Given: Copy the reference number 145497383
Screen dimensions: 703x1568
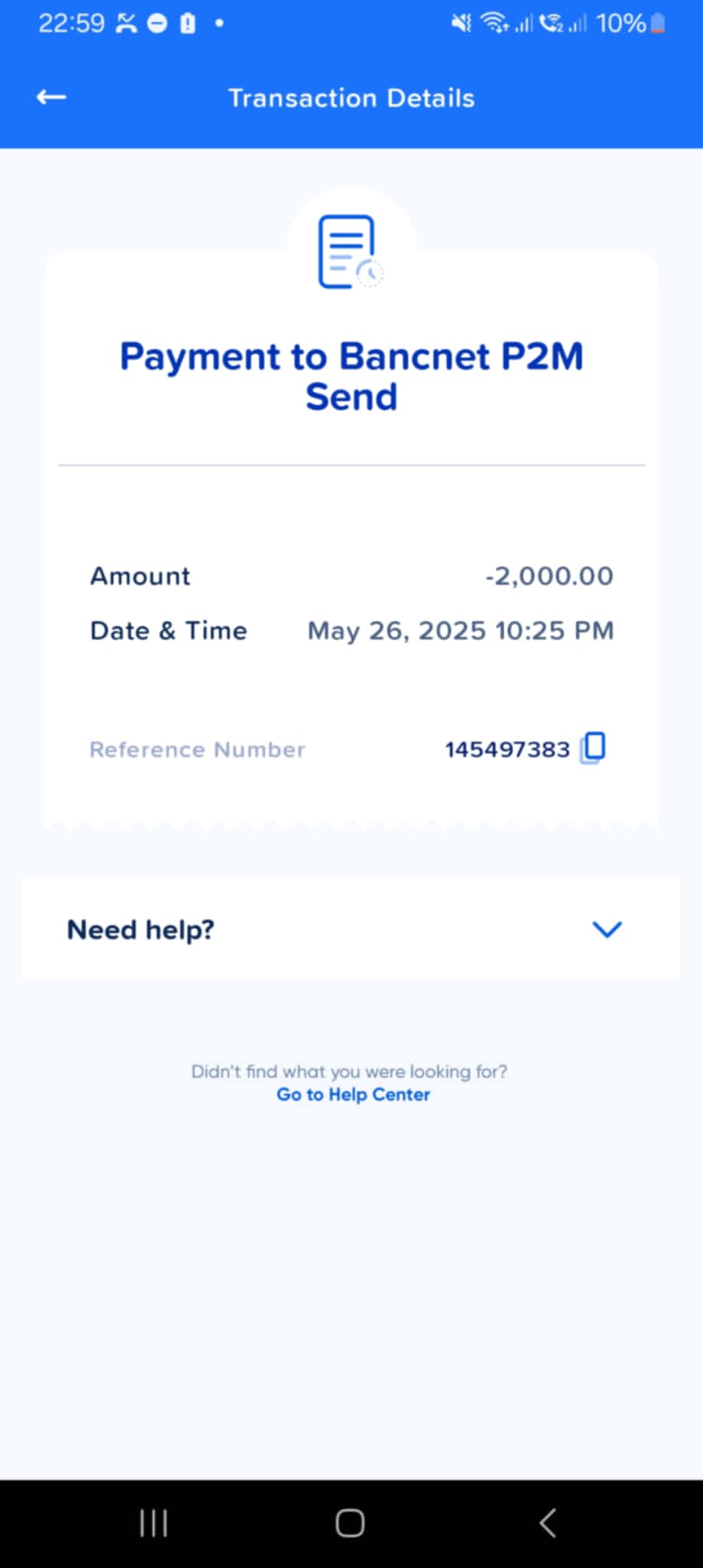Looking at the screenshot, I should 593,747.
